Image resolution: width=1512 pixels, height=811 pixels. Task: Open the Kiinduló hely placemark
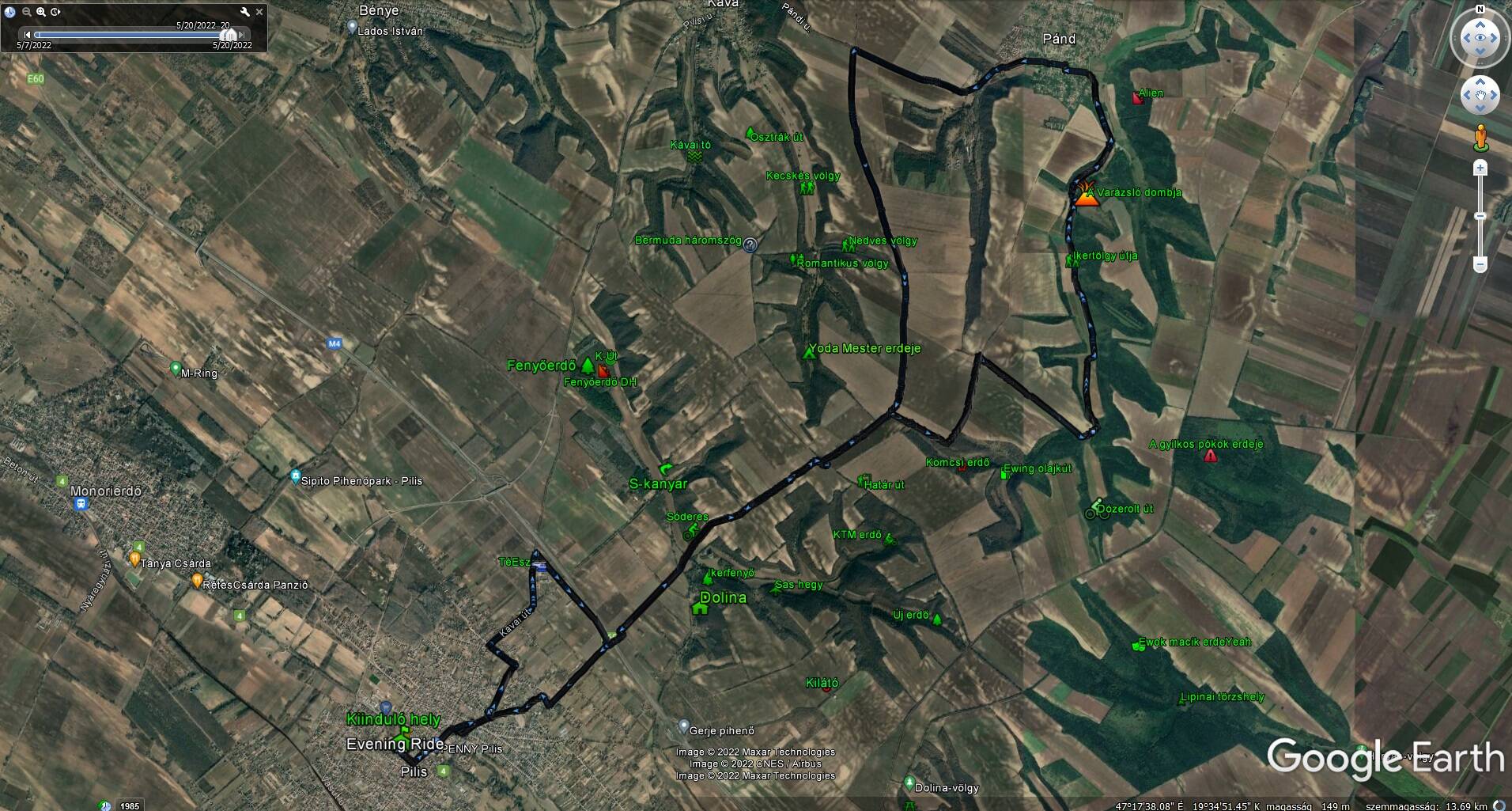(404, 732)
